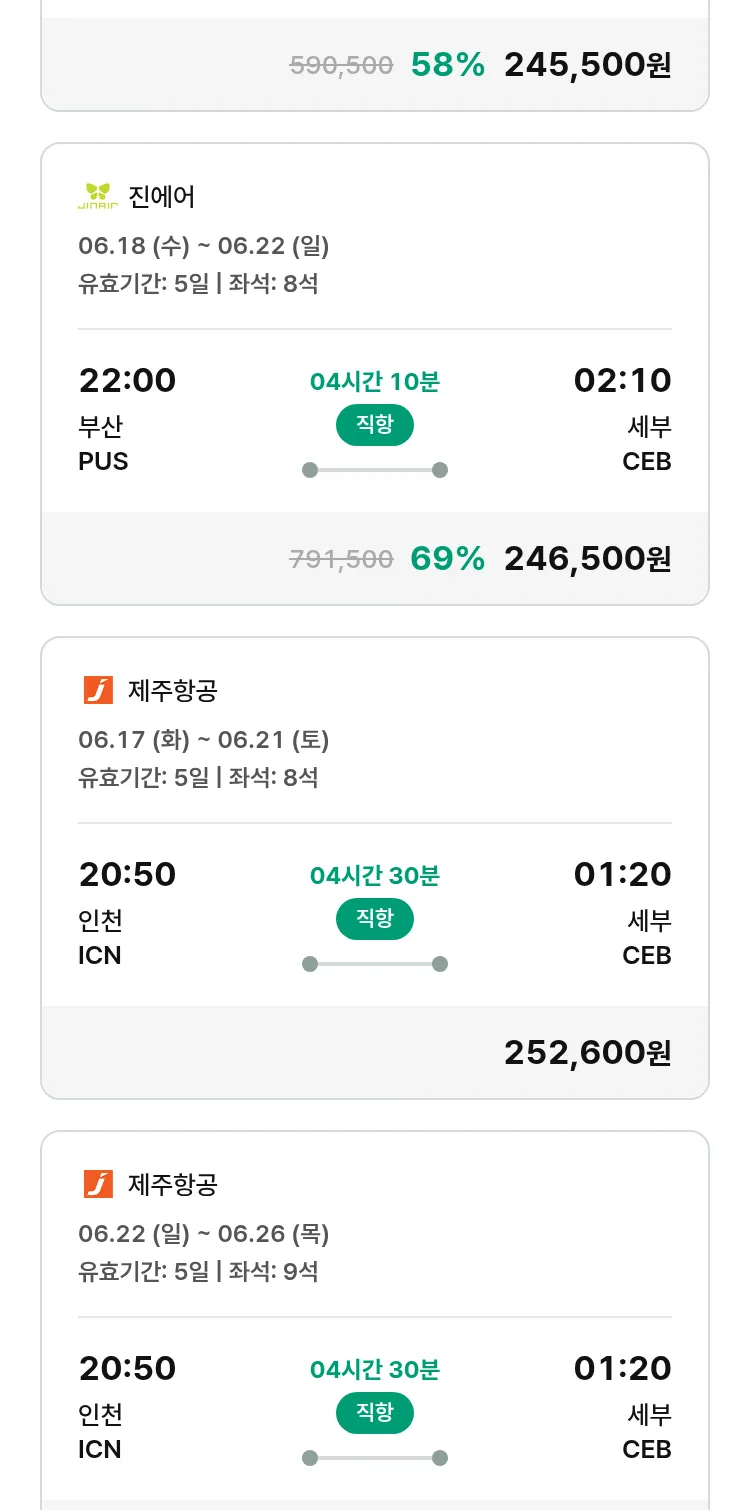Open Jeju Air flight departing 06.17
Viewport: 750px width, 1510px height.
375,868
